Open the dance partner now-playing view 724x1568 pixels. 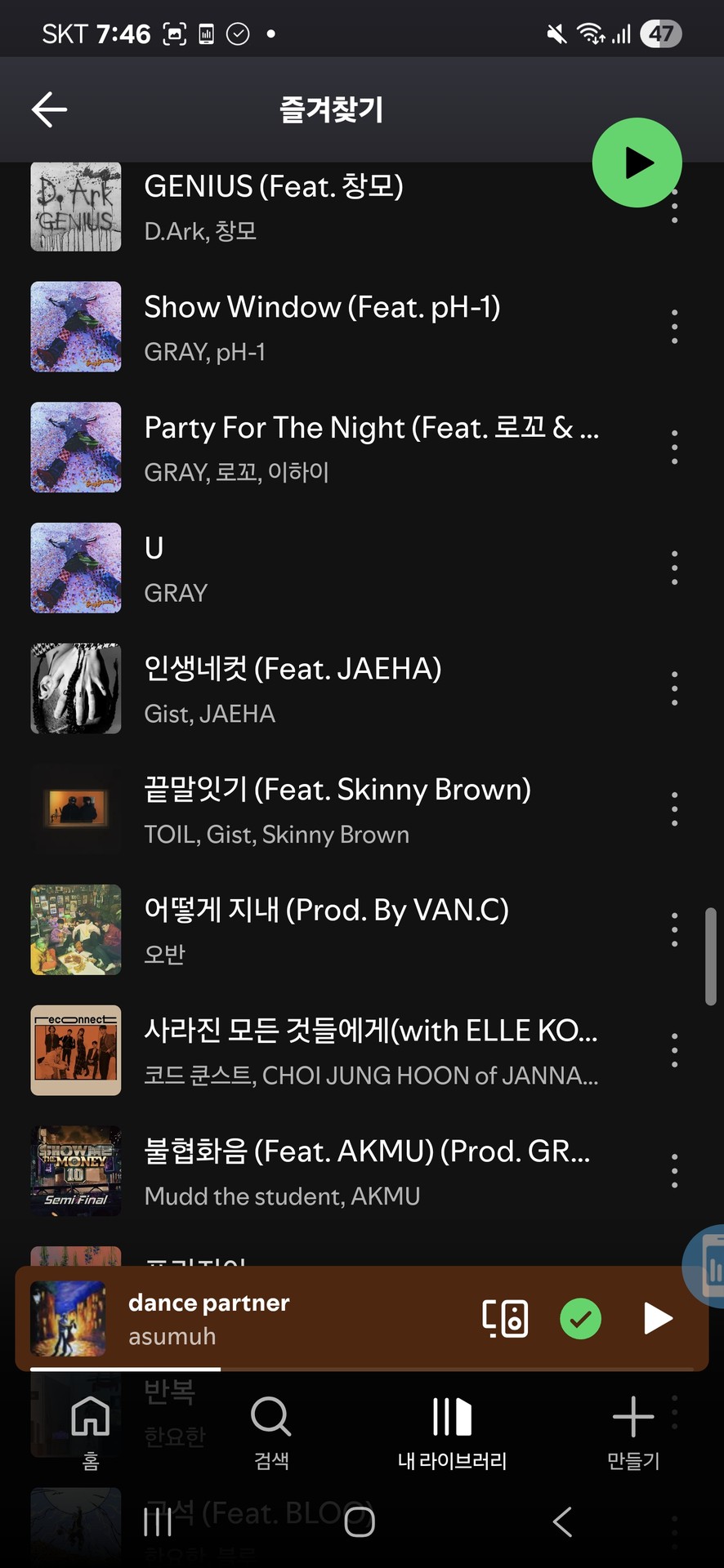tap(245, 1318)
